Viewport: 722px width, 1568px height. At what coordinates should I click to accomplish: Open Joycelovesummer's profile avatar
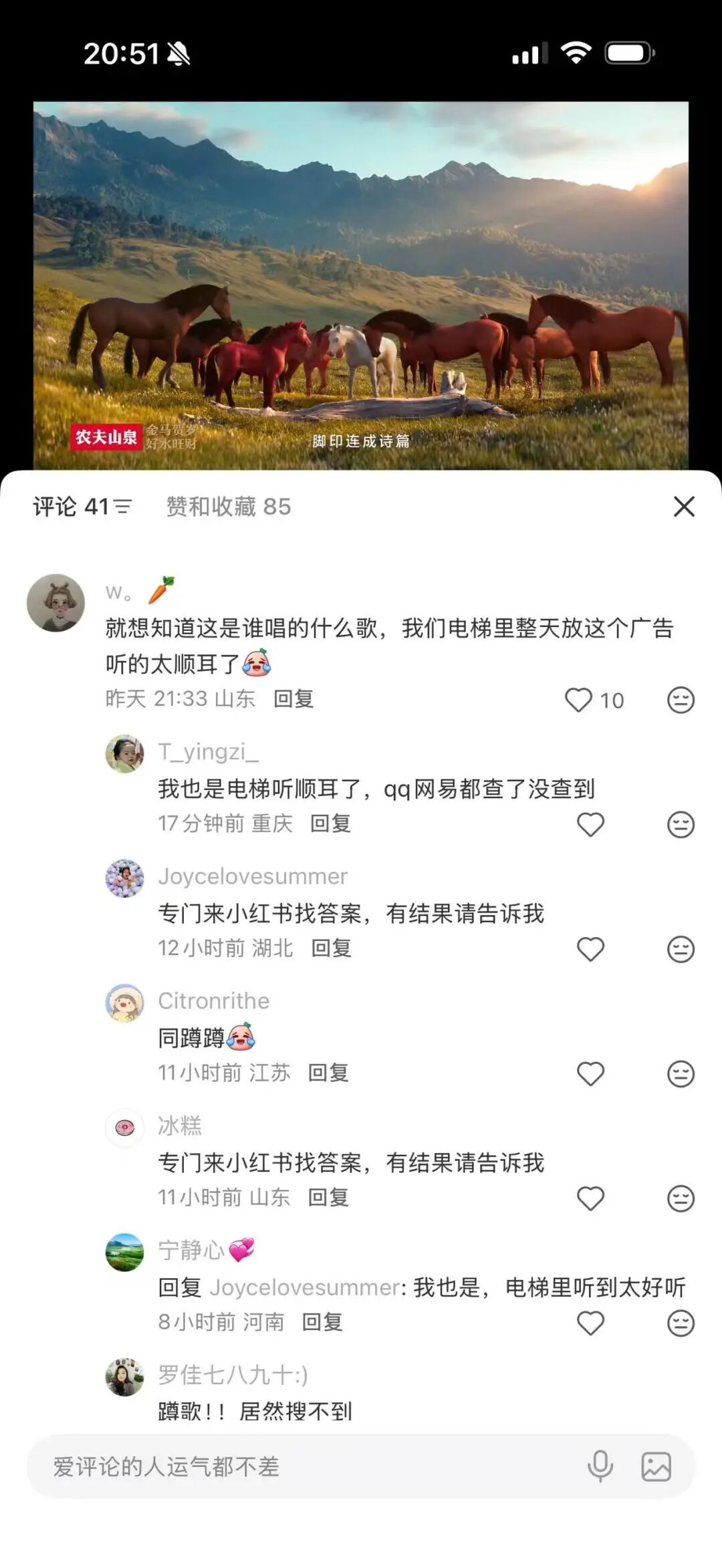click(x=124, y=878)
